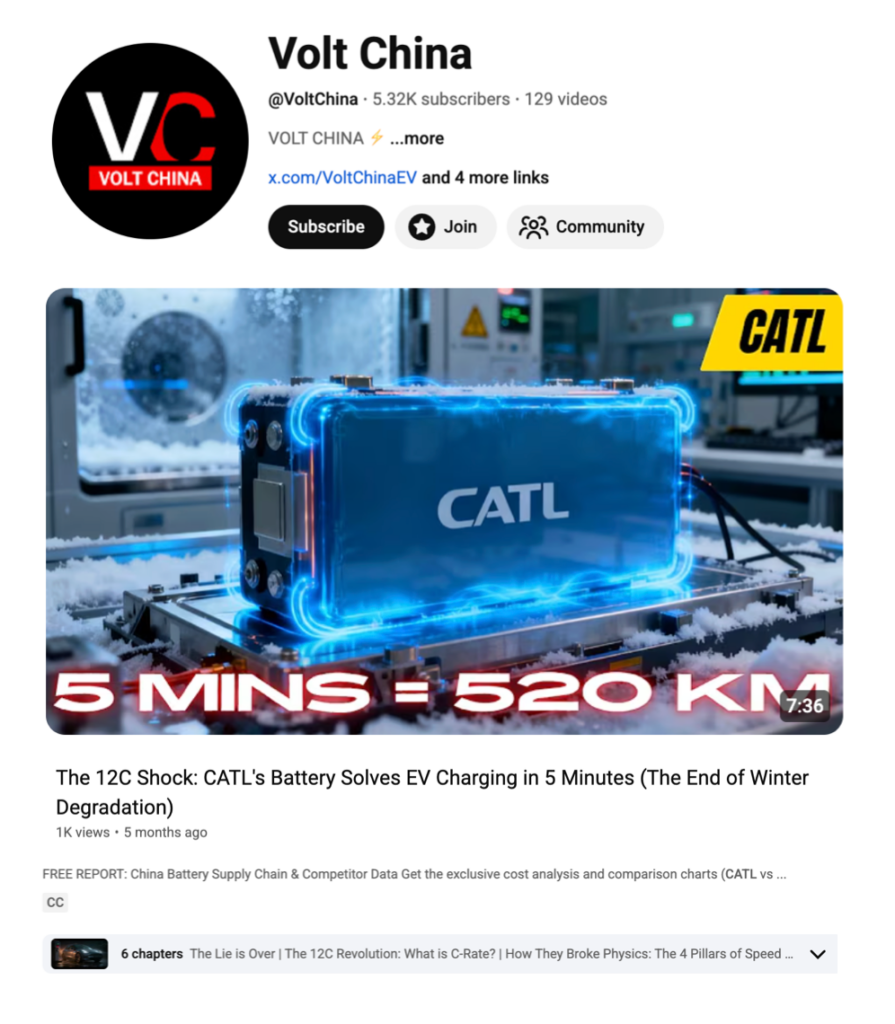The width and height of the screenshot is (895, 1024).
Task: Expand channel description with ...more
Action: pyautogui.click(x=417, y=138)
